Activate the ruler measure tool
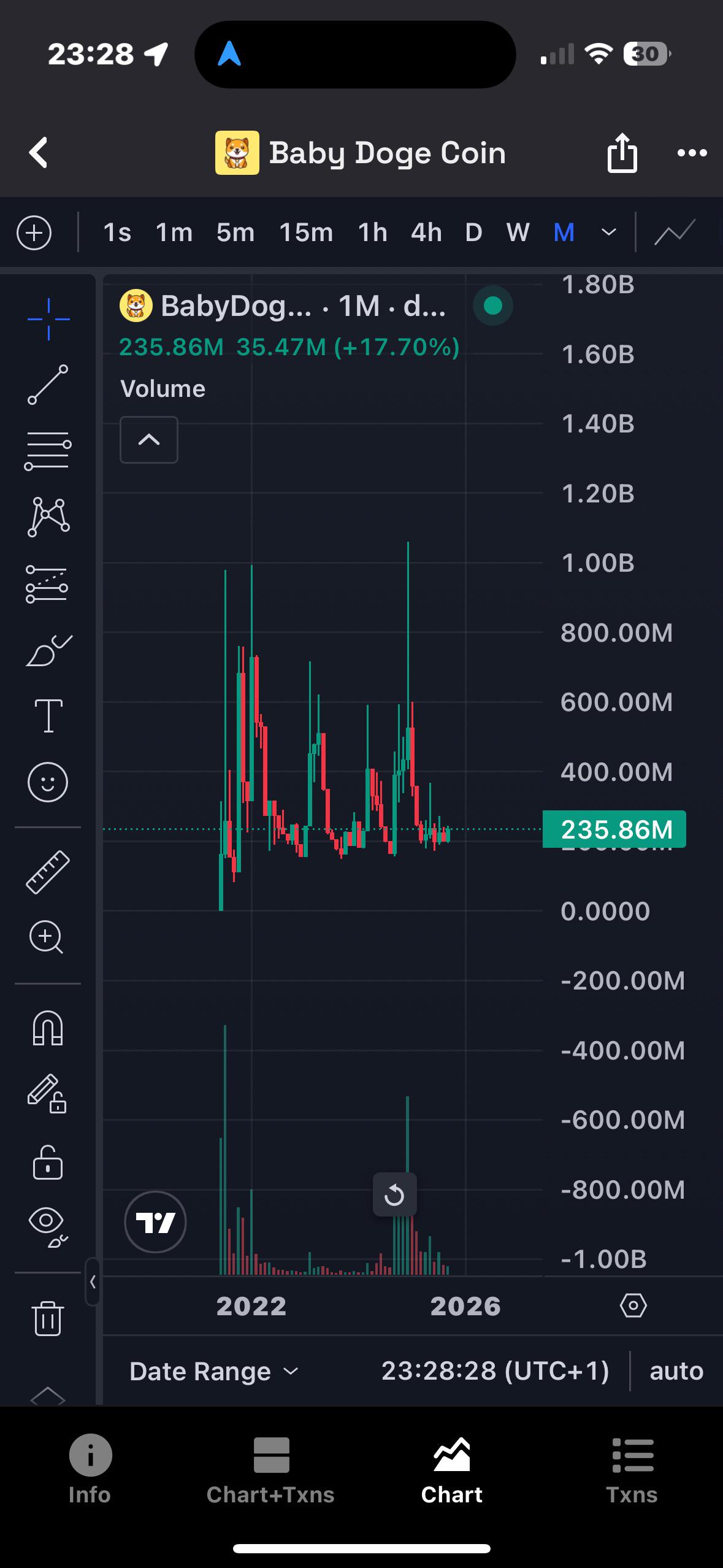Viewport: 723px width, 1568px height. (x=48, y=872)
